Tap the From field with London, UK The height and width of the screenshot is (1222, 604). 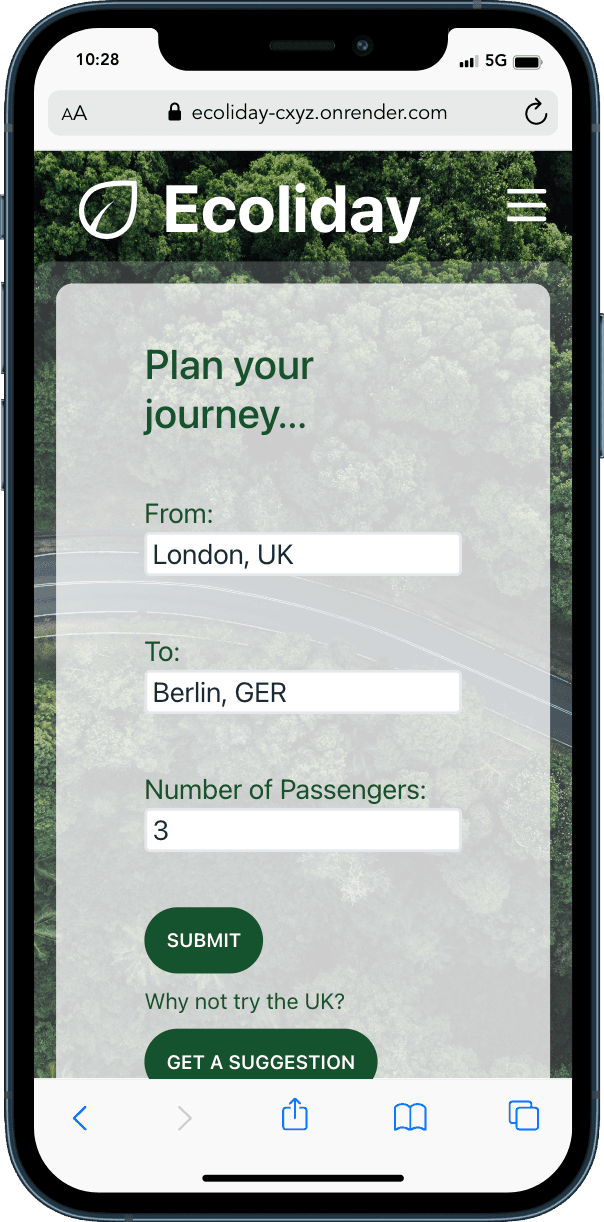[x=302, y=554]
